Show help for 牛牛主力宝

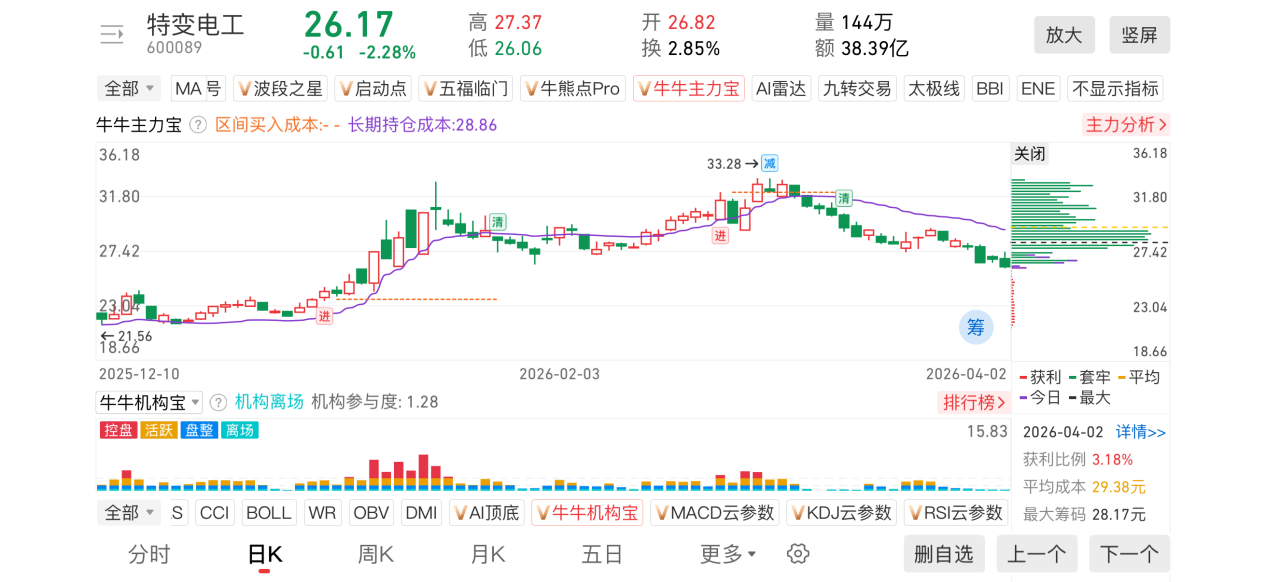click(x=198, y=125)
